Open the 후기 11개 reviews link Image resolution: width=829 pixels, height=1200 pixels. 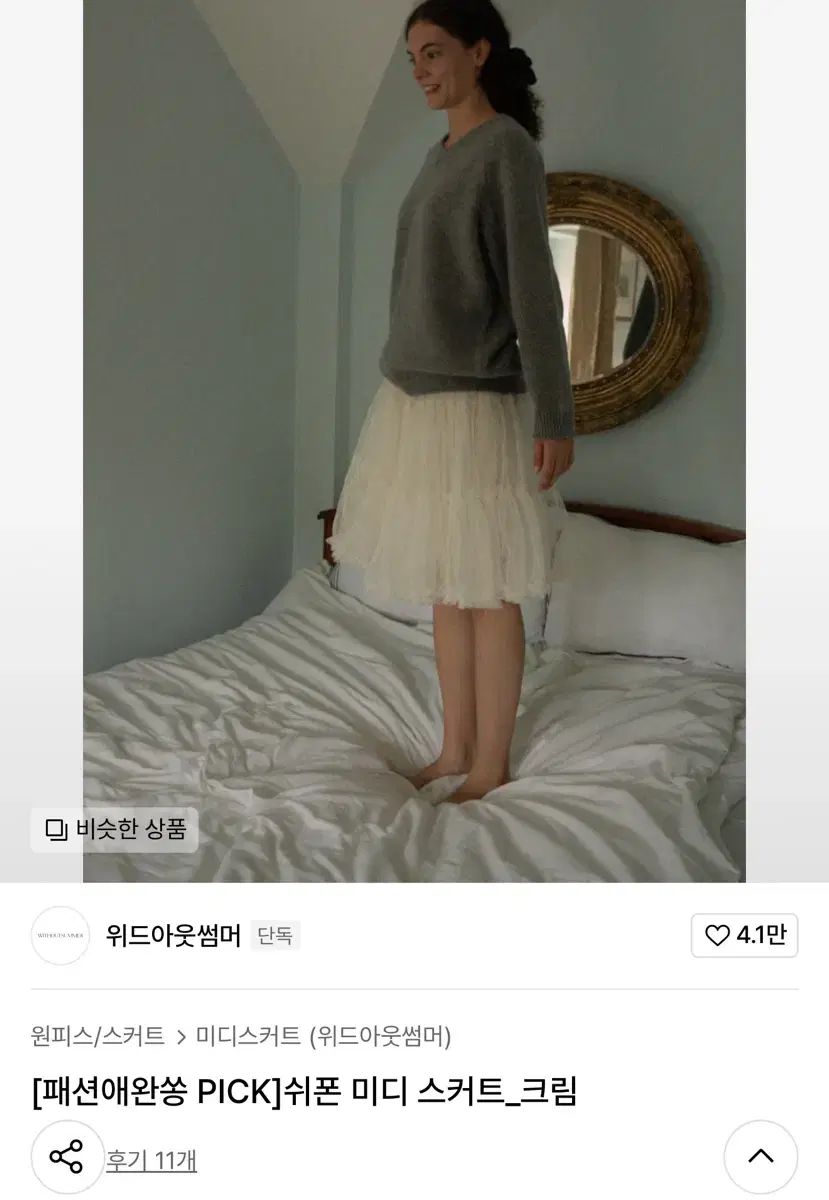coord(151,1160)
